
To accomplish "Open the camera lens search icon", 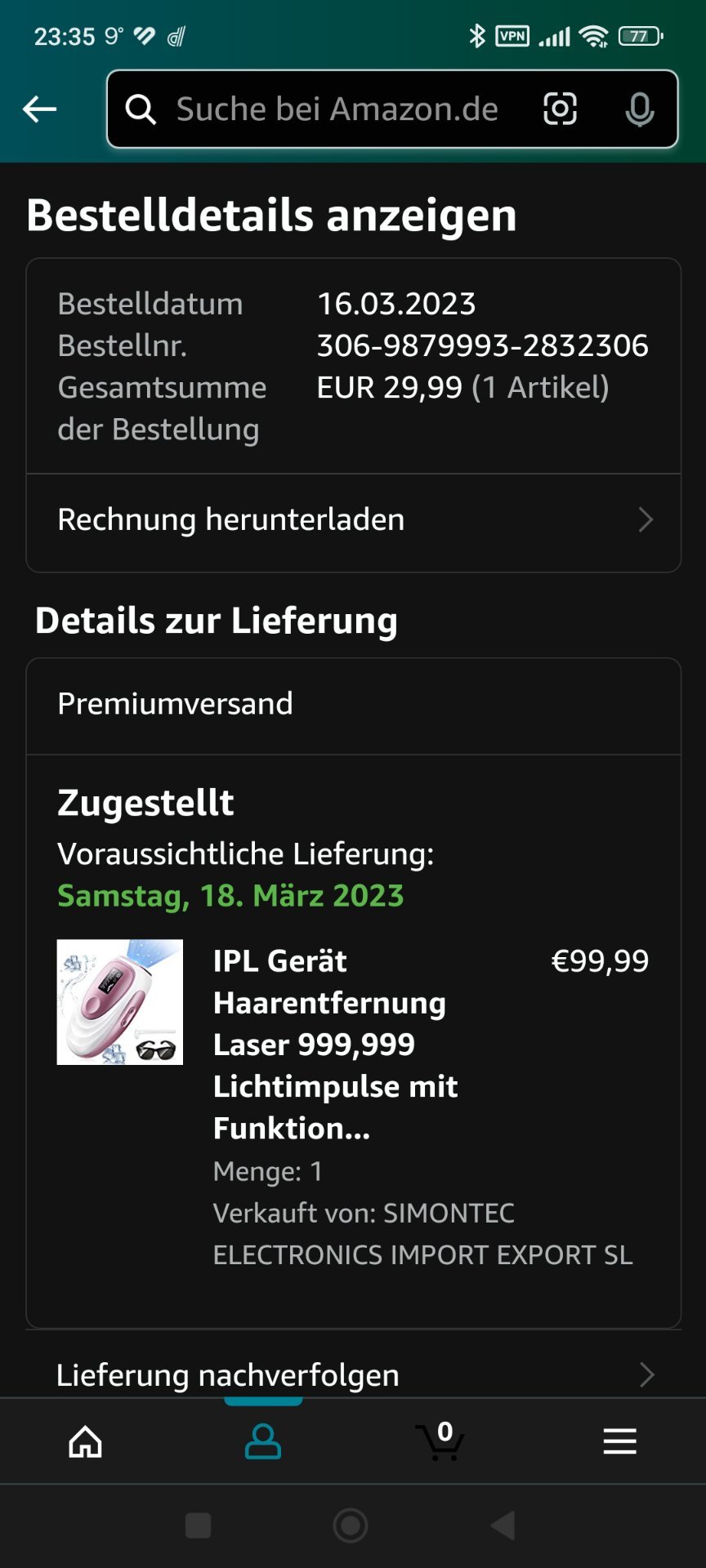I will coord(560,109).
